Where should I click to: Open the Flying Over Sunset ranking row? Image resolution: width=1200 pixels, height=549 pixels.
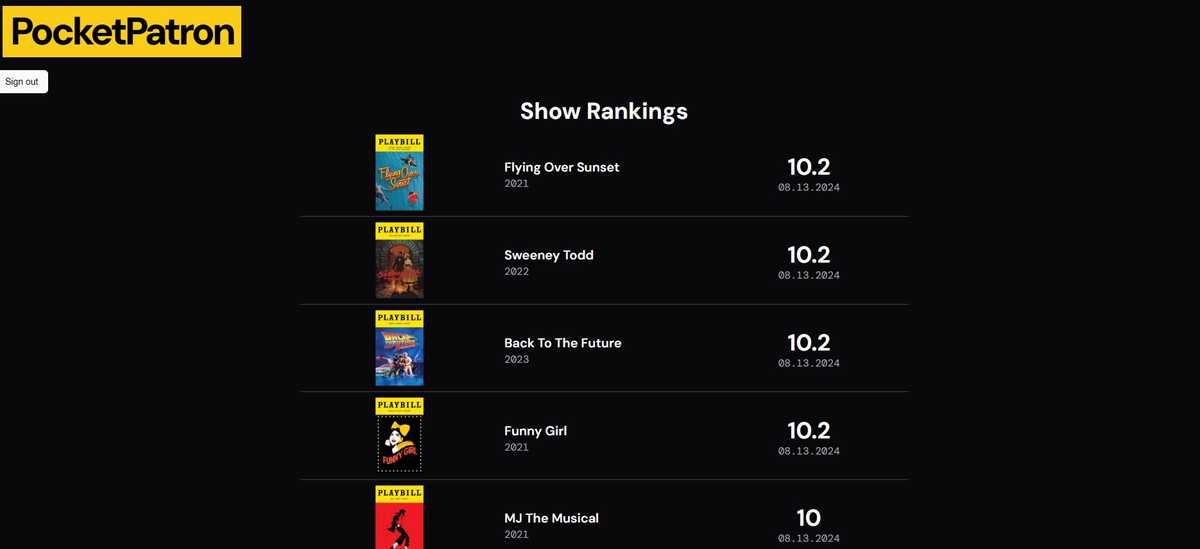pos(561,168)
